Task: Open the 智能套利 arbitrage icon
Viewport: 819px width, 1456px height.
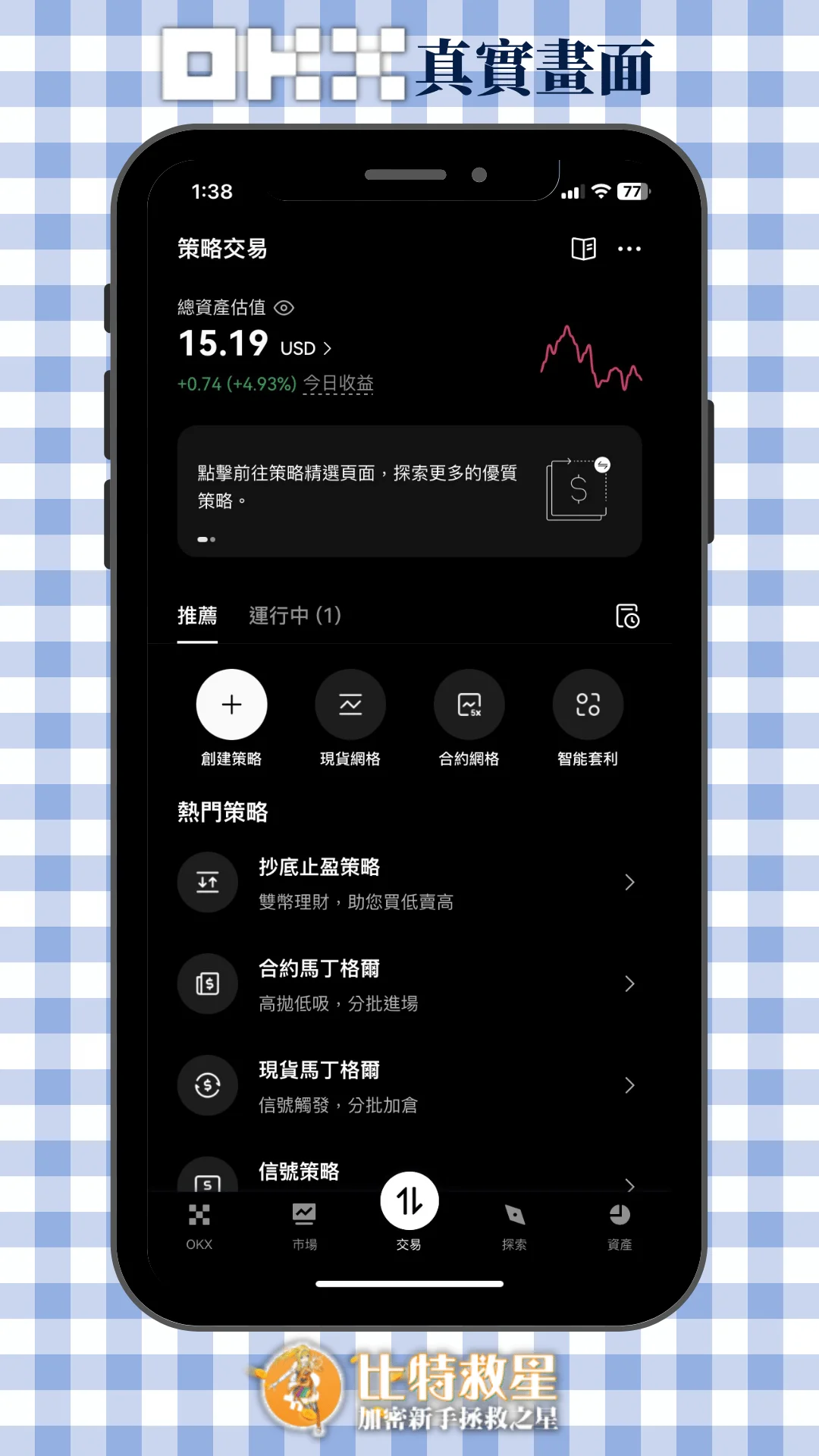Action: pos(588,704)
